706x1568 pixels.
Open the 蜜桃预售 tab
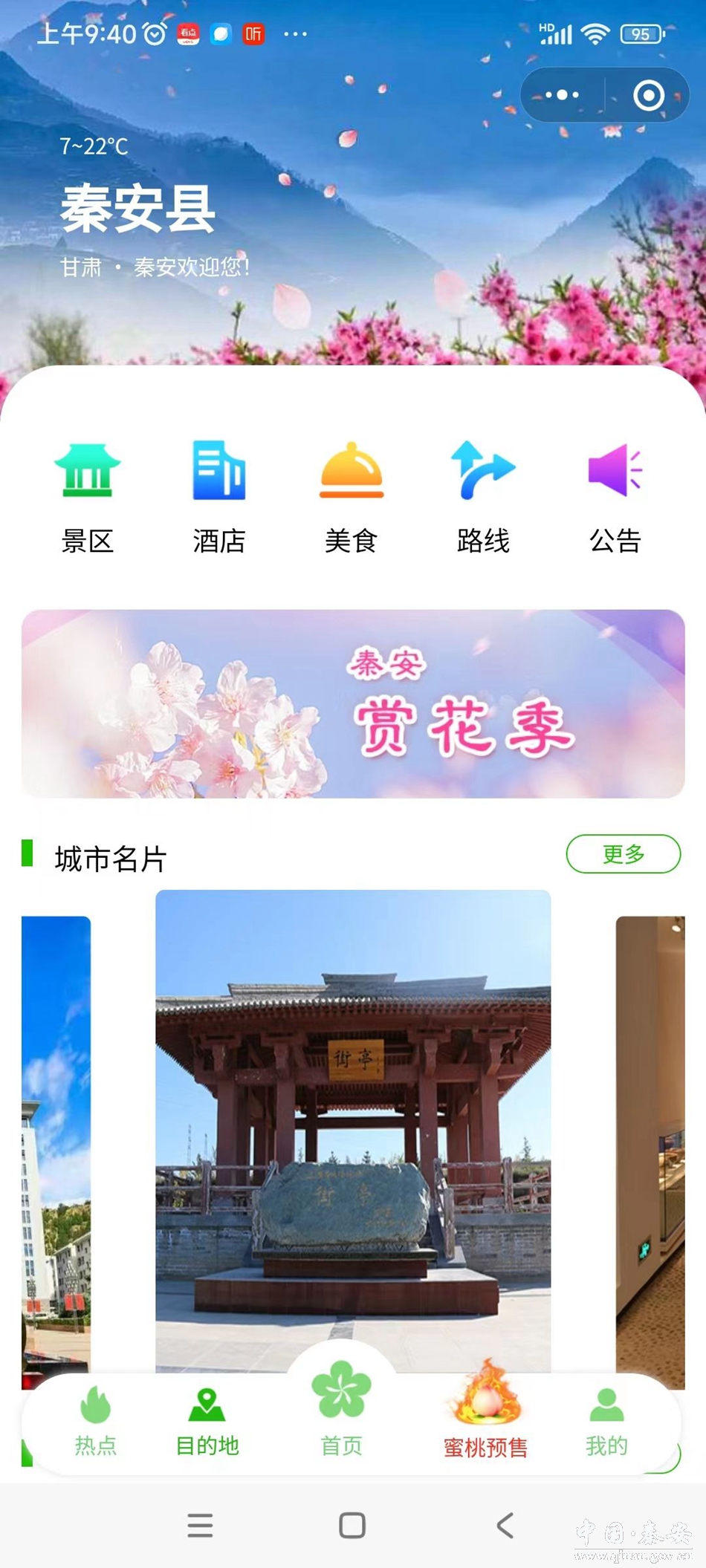485,1413
